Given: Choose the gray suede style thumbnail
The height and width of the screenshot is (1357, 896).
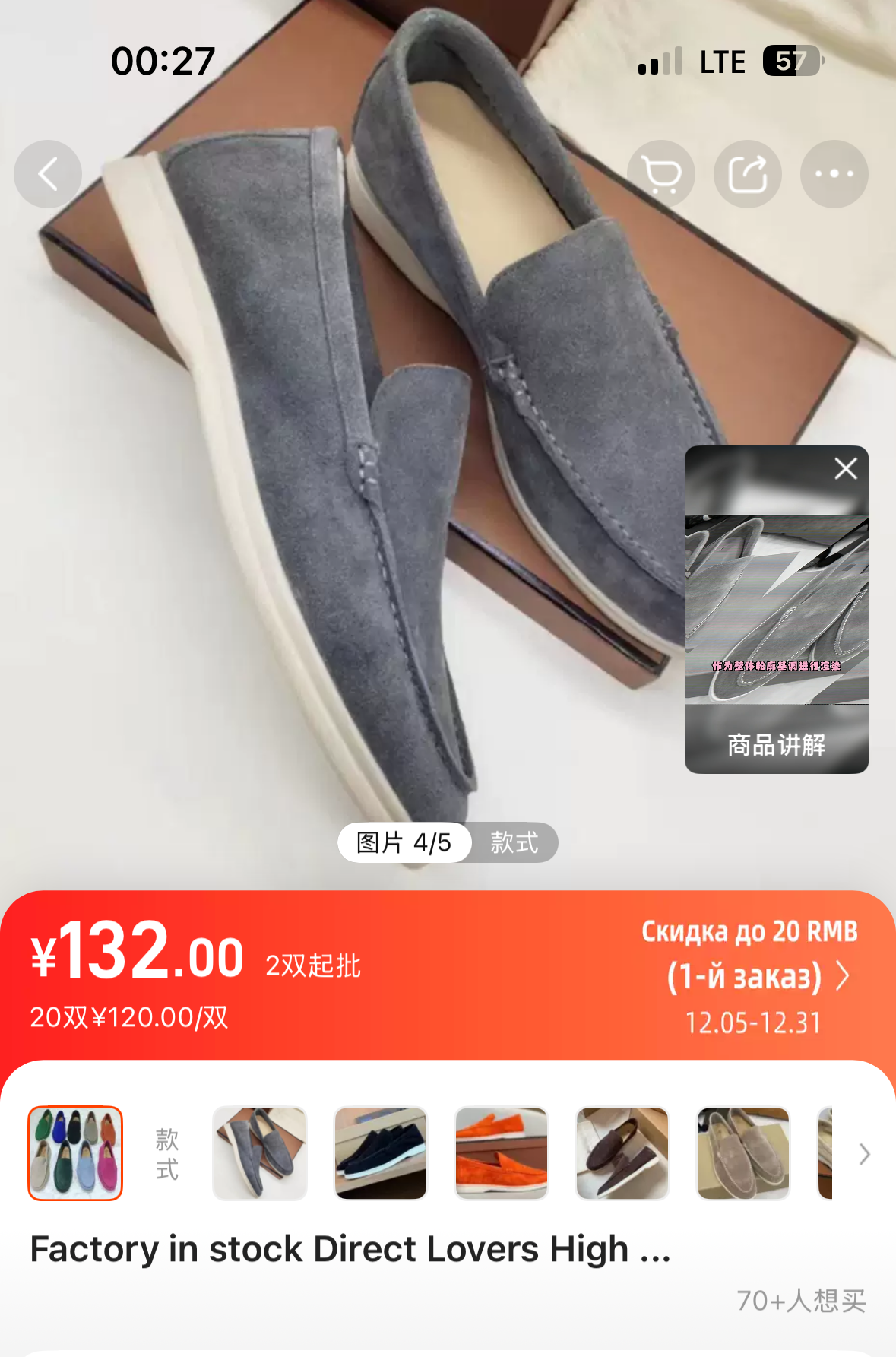Looking at the screenshot, I should coord(259,1153).
